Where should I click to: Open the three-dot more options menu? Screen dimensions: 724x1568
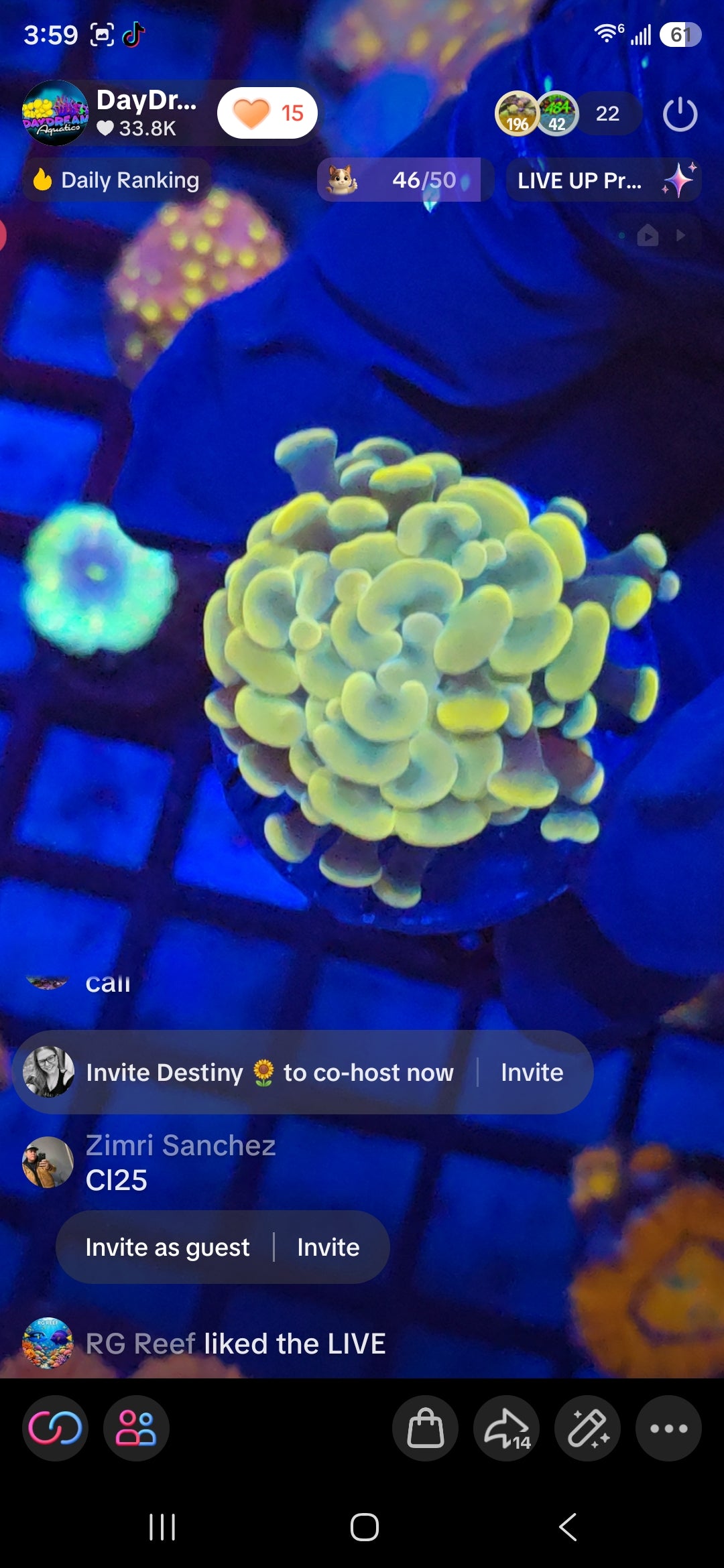pyautogui.click(x=668, y=1428)
